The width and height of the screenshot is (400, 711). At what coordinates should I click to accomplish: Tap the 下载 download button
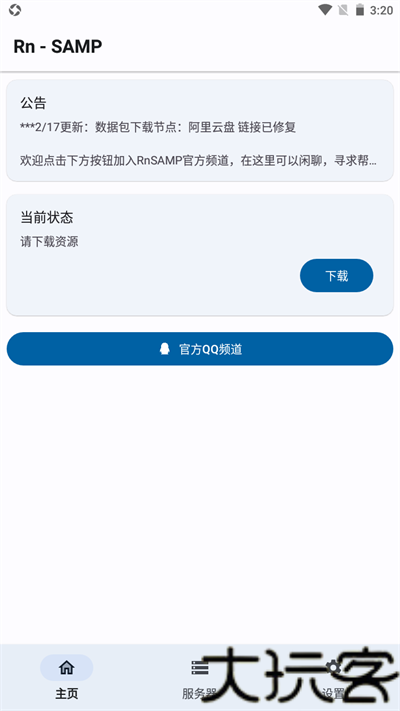[337, 276]
